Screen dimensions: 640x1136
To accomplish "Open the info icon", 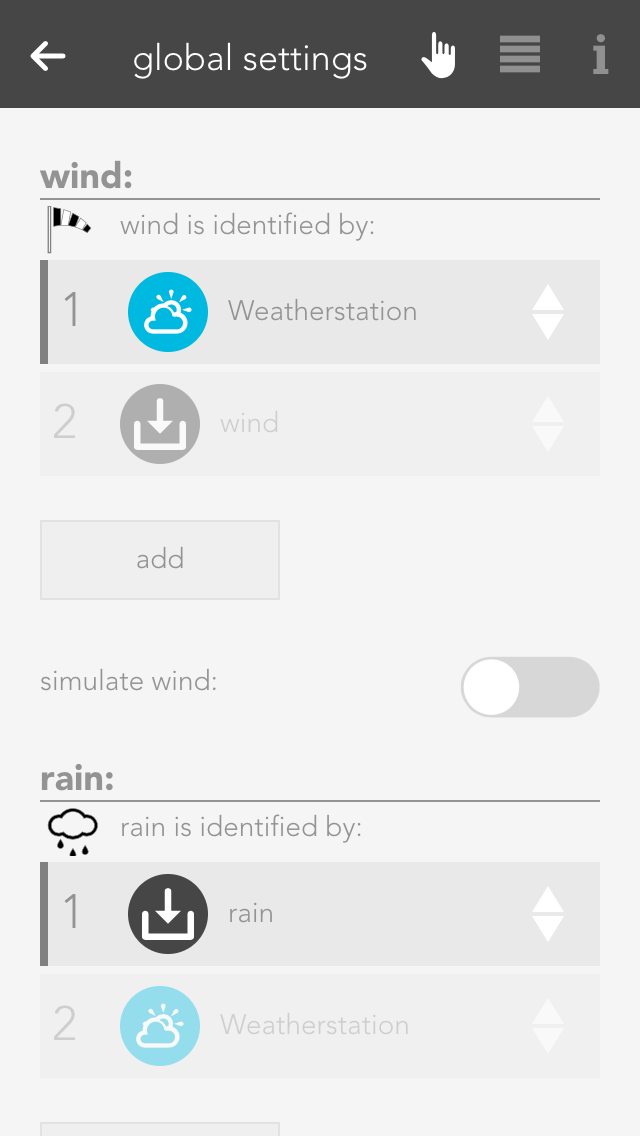I will click(x=600, y=55).
